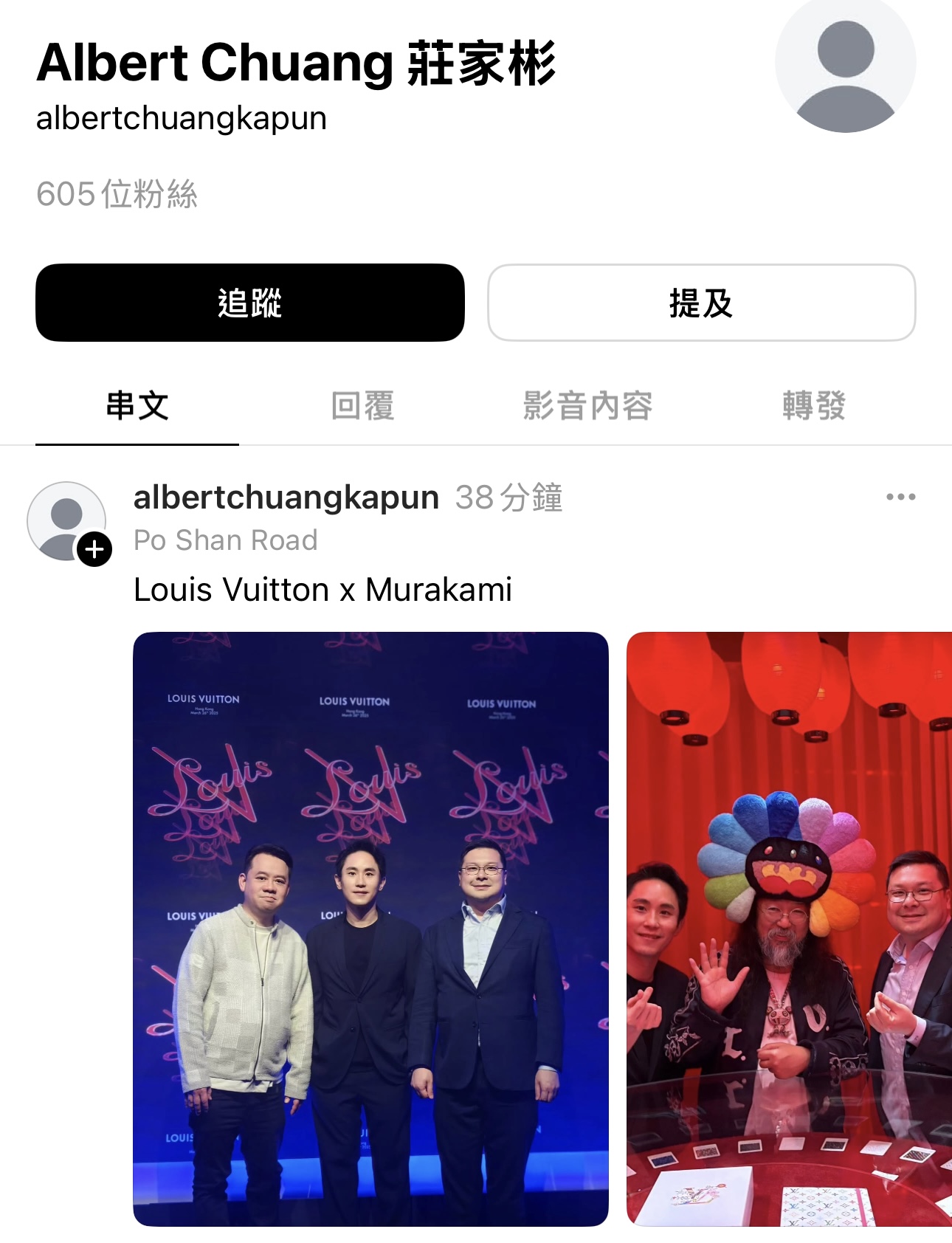Select the 串文 threads tab
This screenshot has width=952, height=1243.
[x=137, y=406]
